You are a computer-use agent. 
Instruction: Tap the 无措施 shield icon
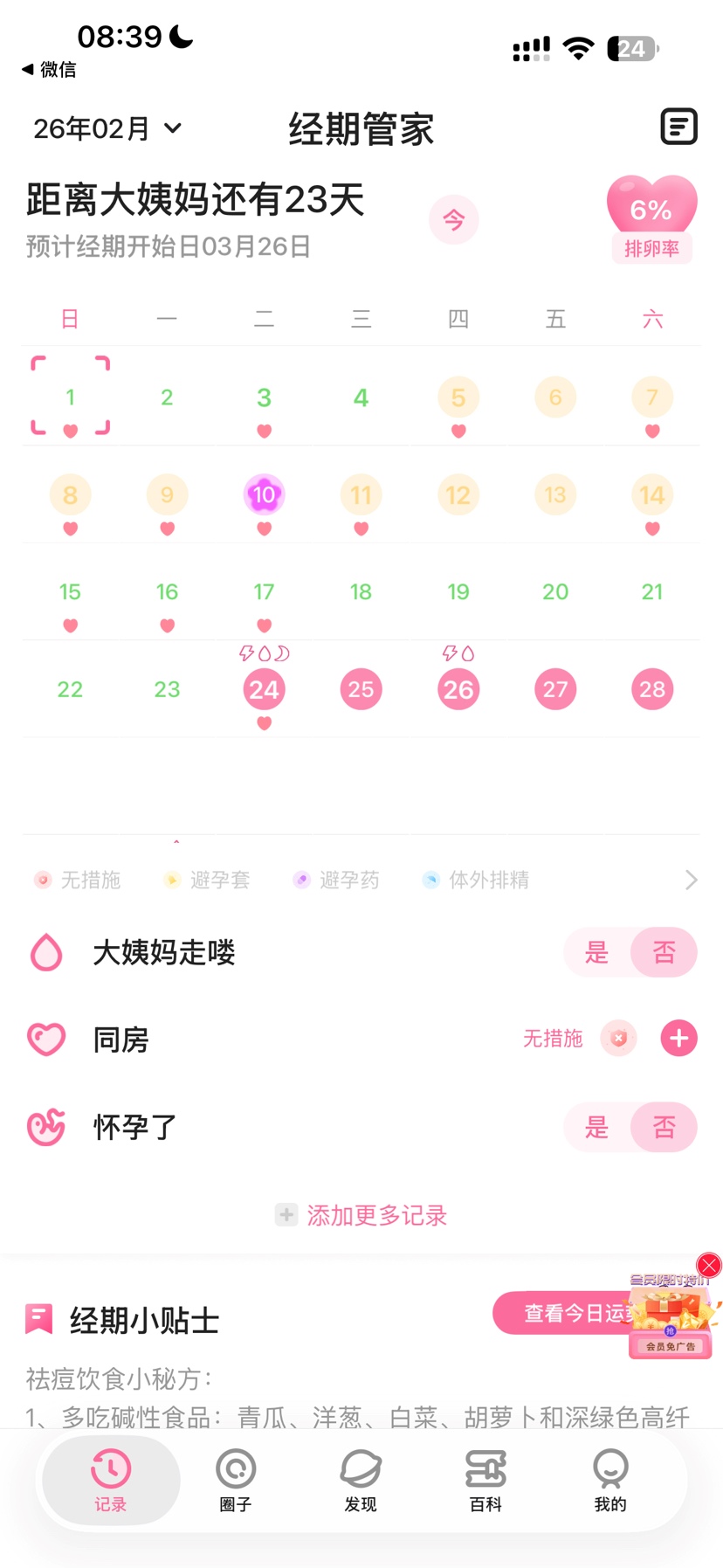pyautogui.click(x=618, y=1039)
